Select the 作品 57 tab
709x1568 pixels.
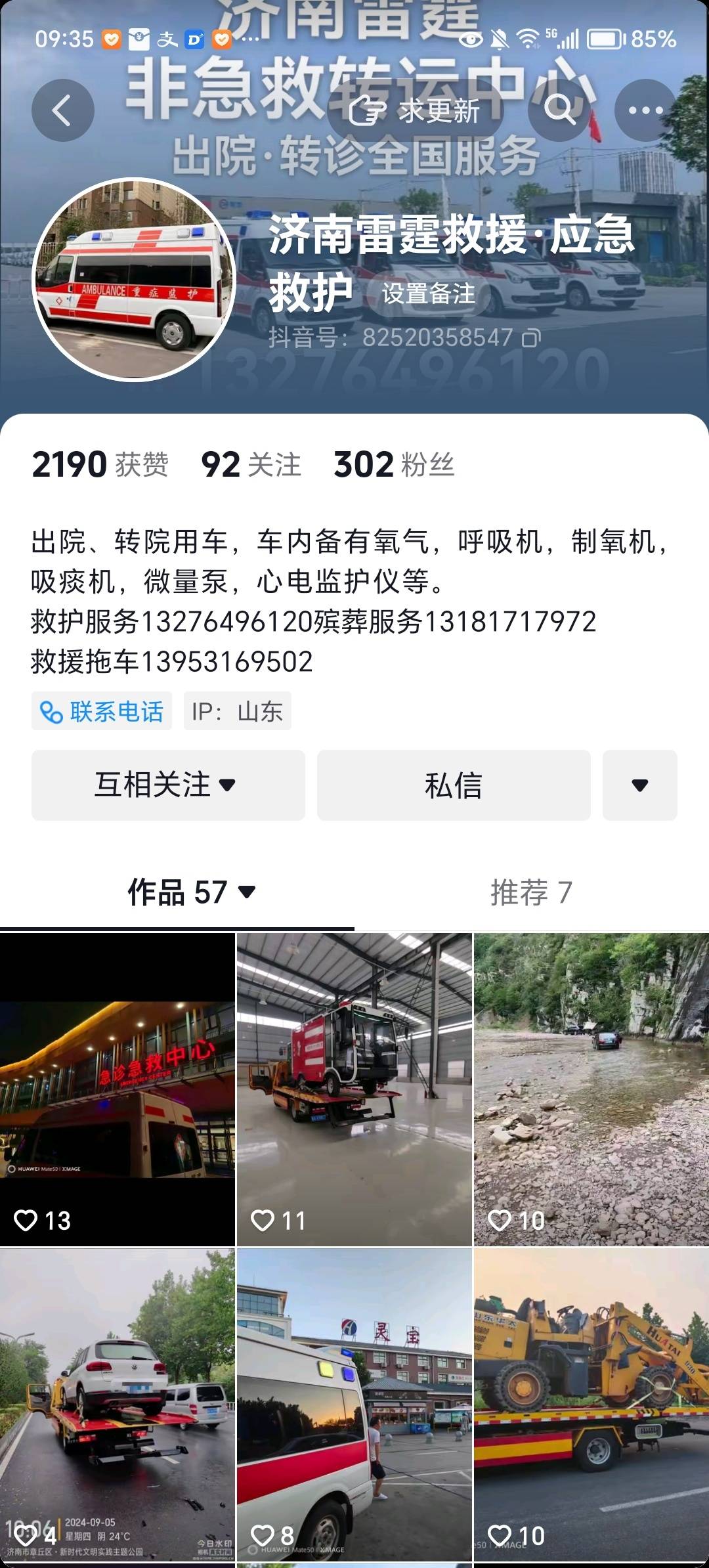tap(190, 892)
